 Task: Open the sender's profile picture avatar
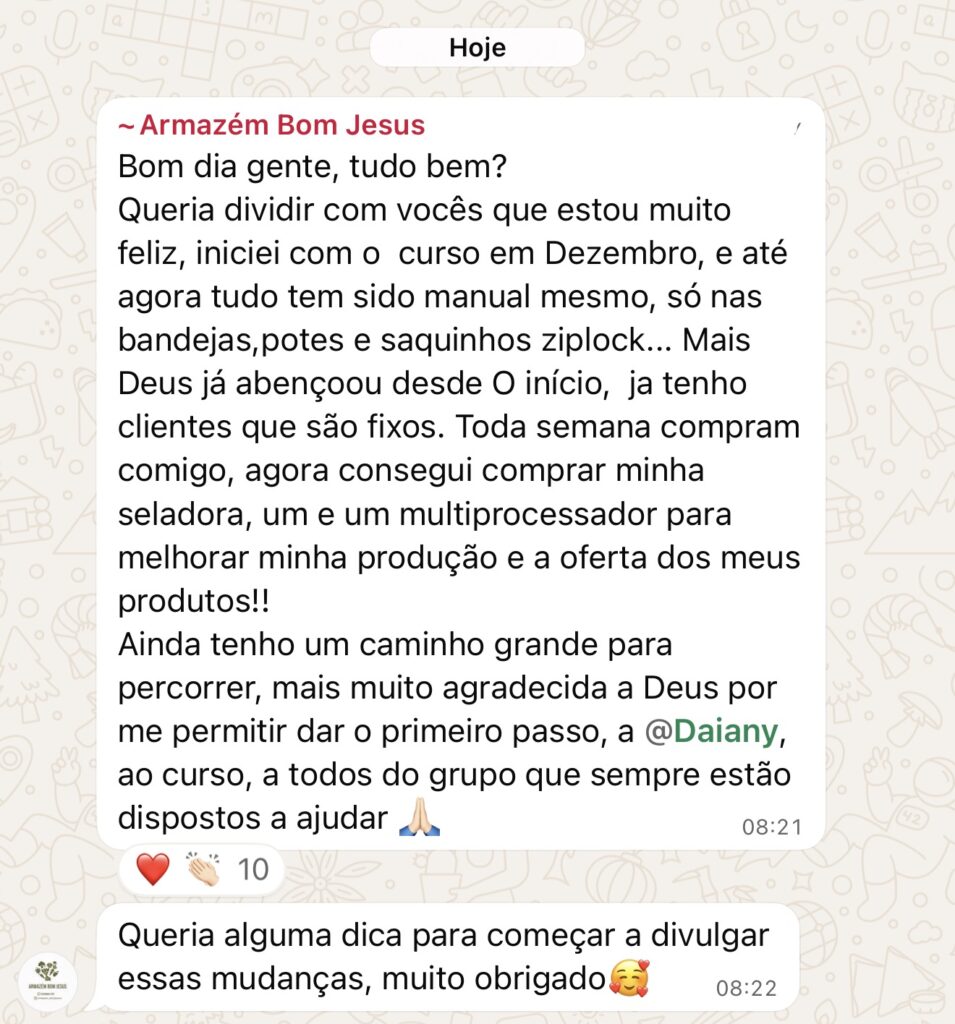pos(47,982)
